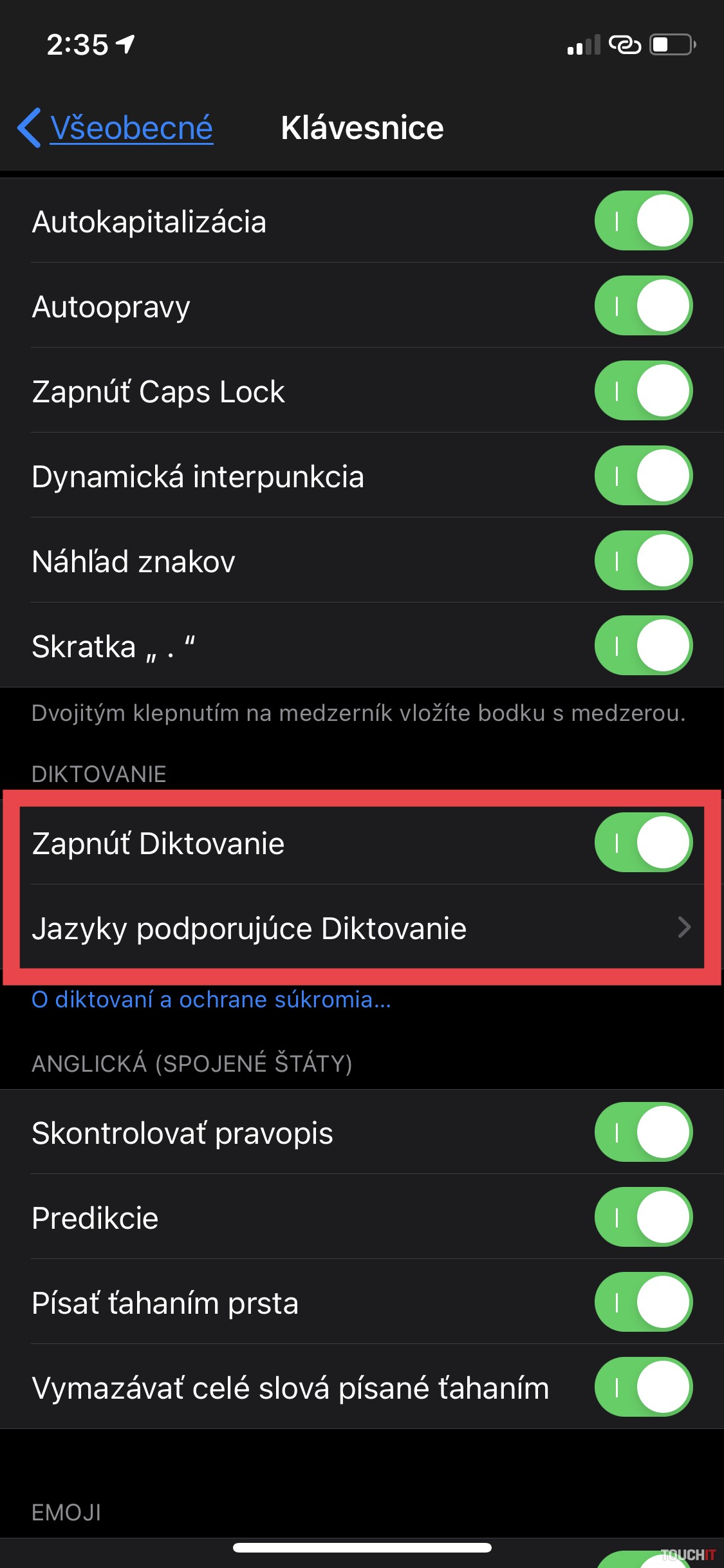Viewport: 724px width, 1568px height.
Task: Switch off Písať ťahaním prsta
Action: tap(643, 1302)
